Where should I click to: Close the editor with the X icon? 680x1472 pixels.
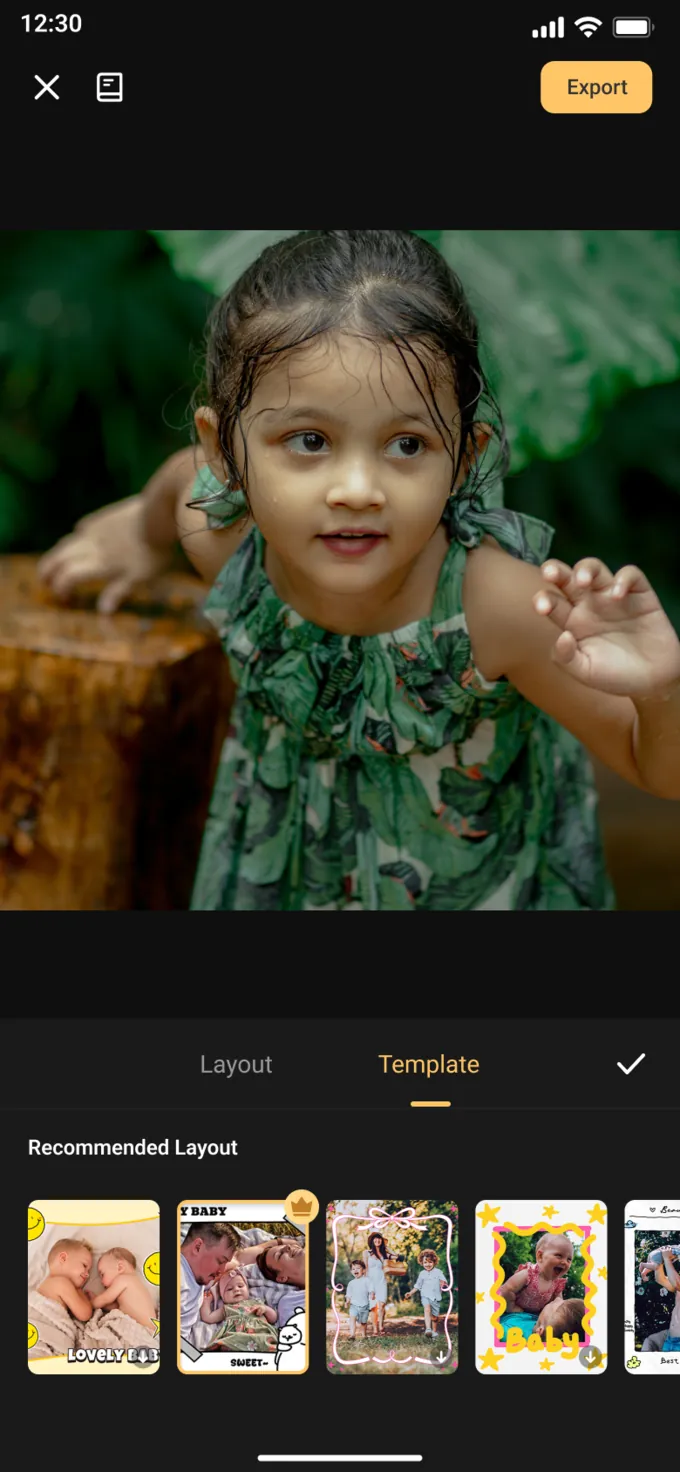[x=47, y=88]
